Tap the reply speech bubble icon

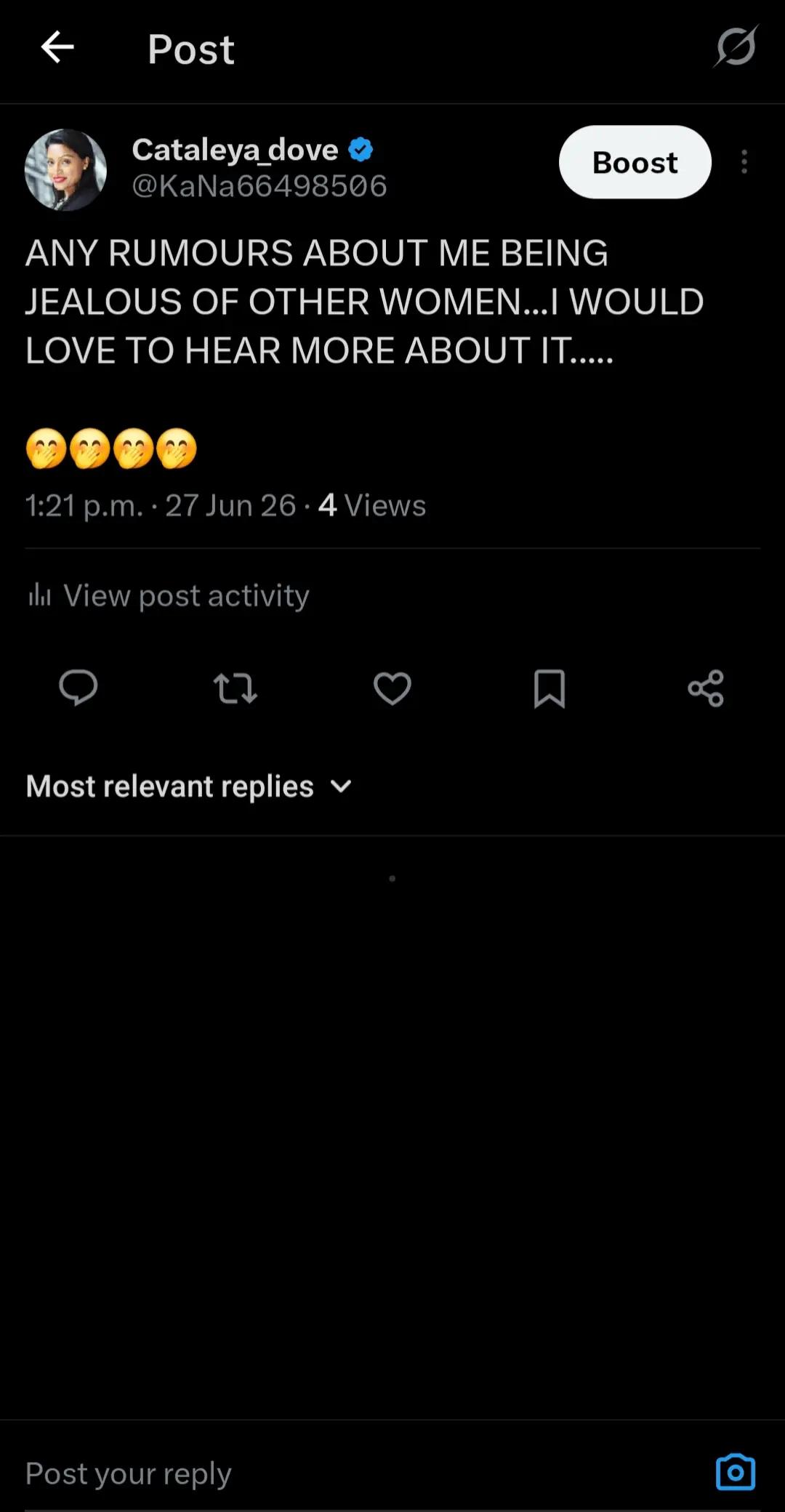78,688
